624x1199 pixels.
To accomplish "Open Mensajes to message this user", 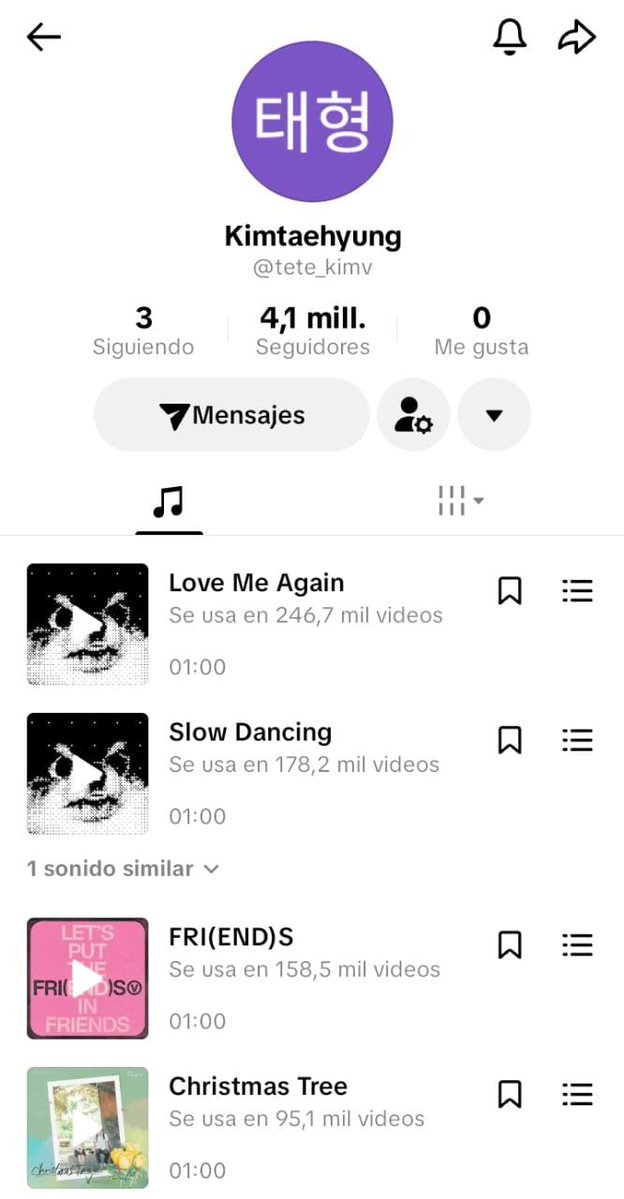I will tap(232, 415).
